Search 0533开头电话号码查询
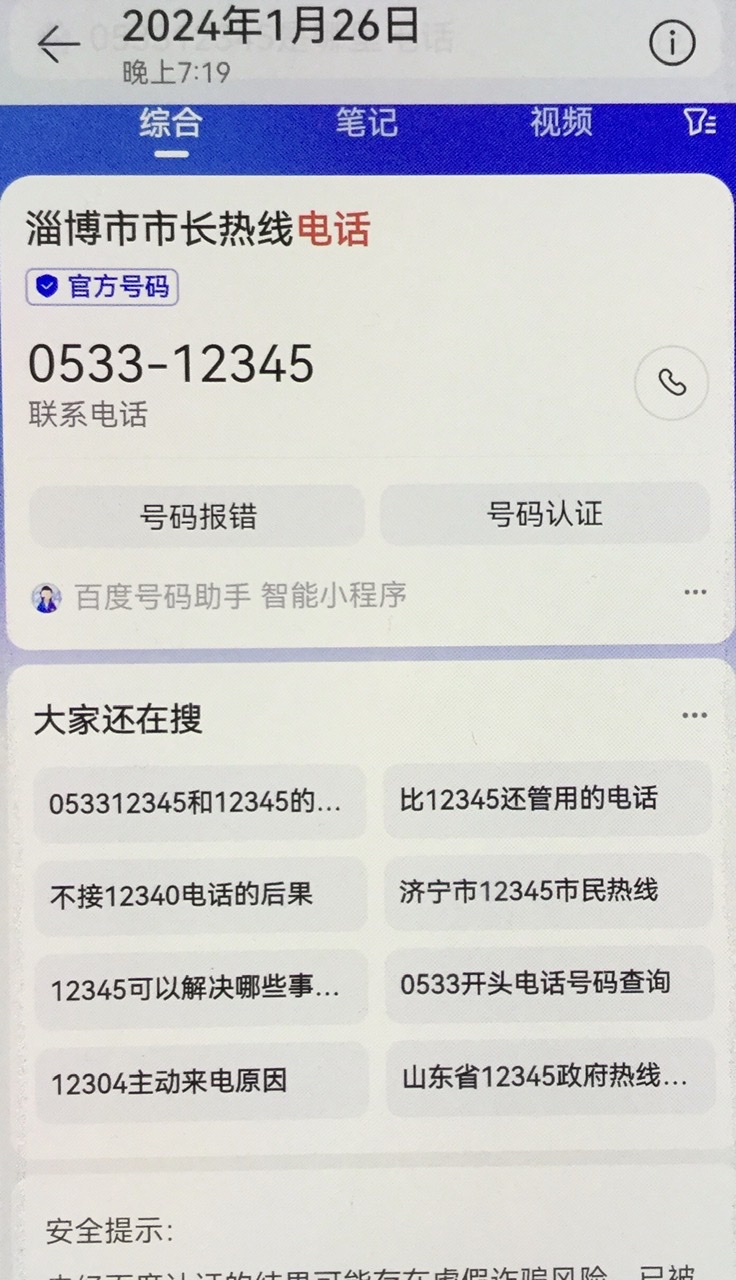Image resolution: width=736 pixels, height=1280 pixels. pyautogui.click(x=548, y=984)
